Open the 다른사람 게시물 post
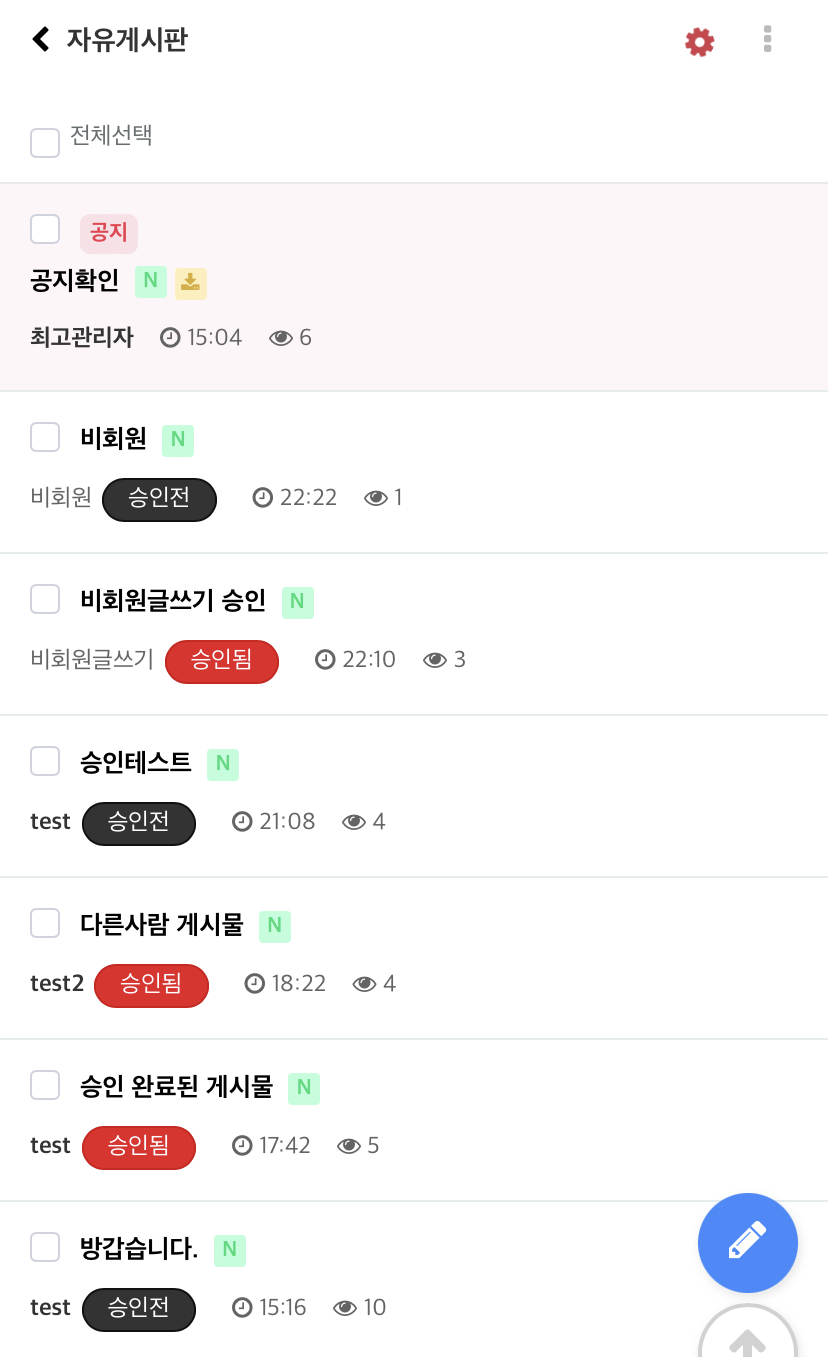The height and width of the screenshot is (1357, 828). point(162,924)
